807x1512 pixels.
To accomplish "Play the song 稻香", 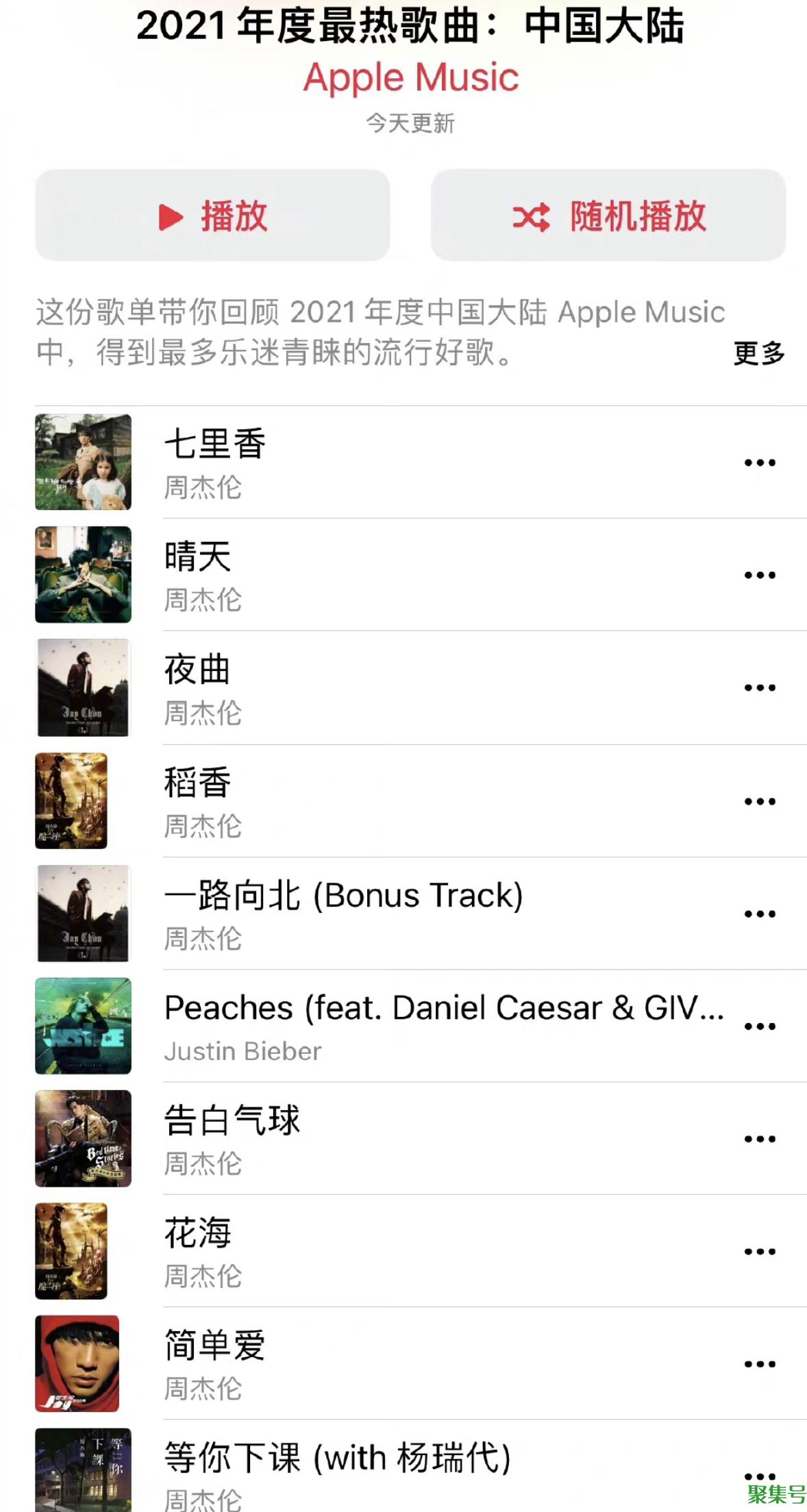I will pos(197,782).
